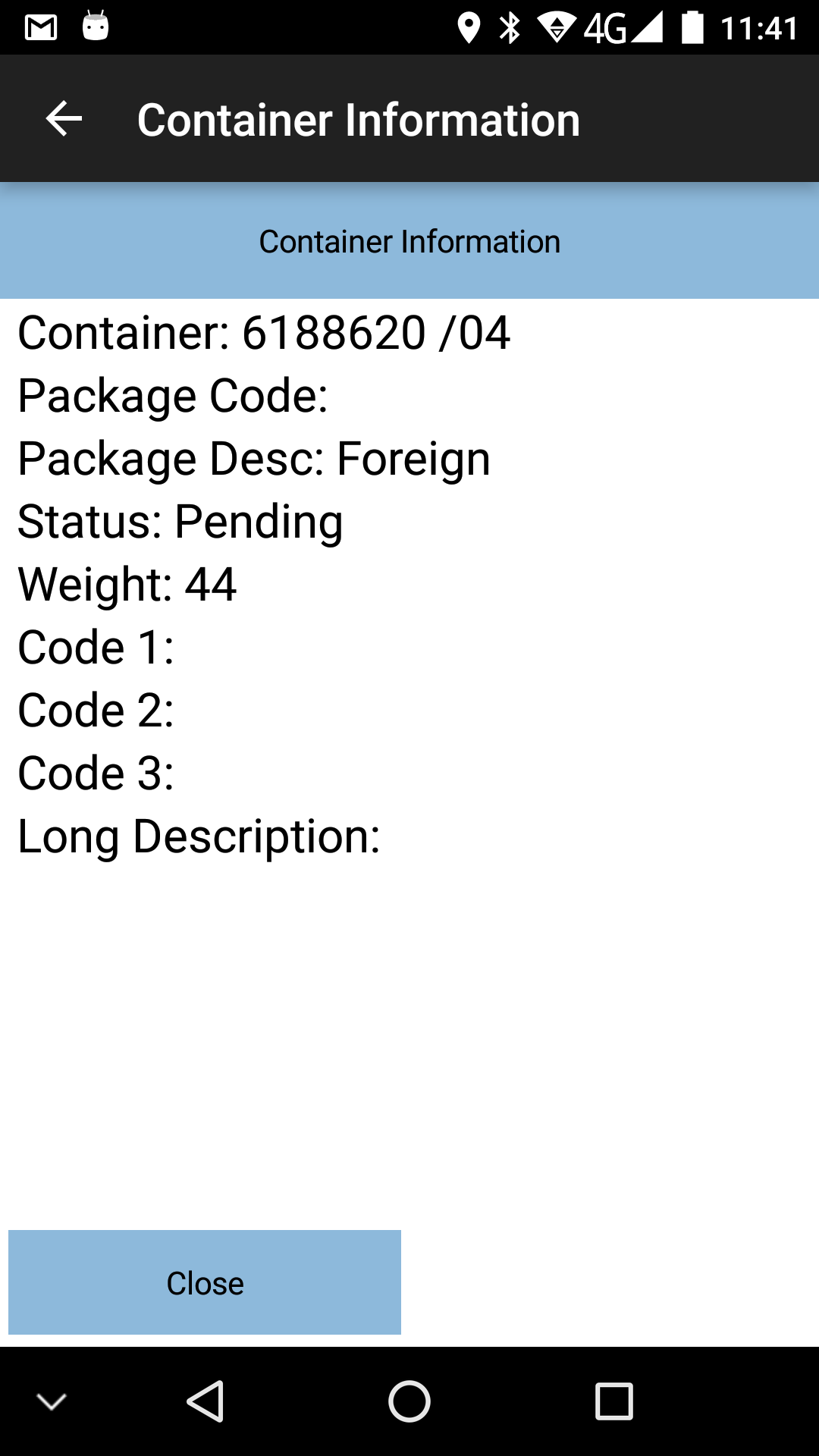Tap the Close button
Screen dimensions: 819x1456
tap(205, 1282)
